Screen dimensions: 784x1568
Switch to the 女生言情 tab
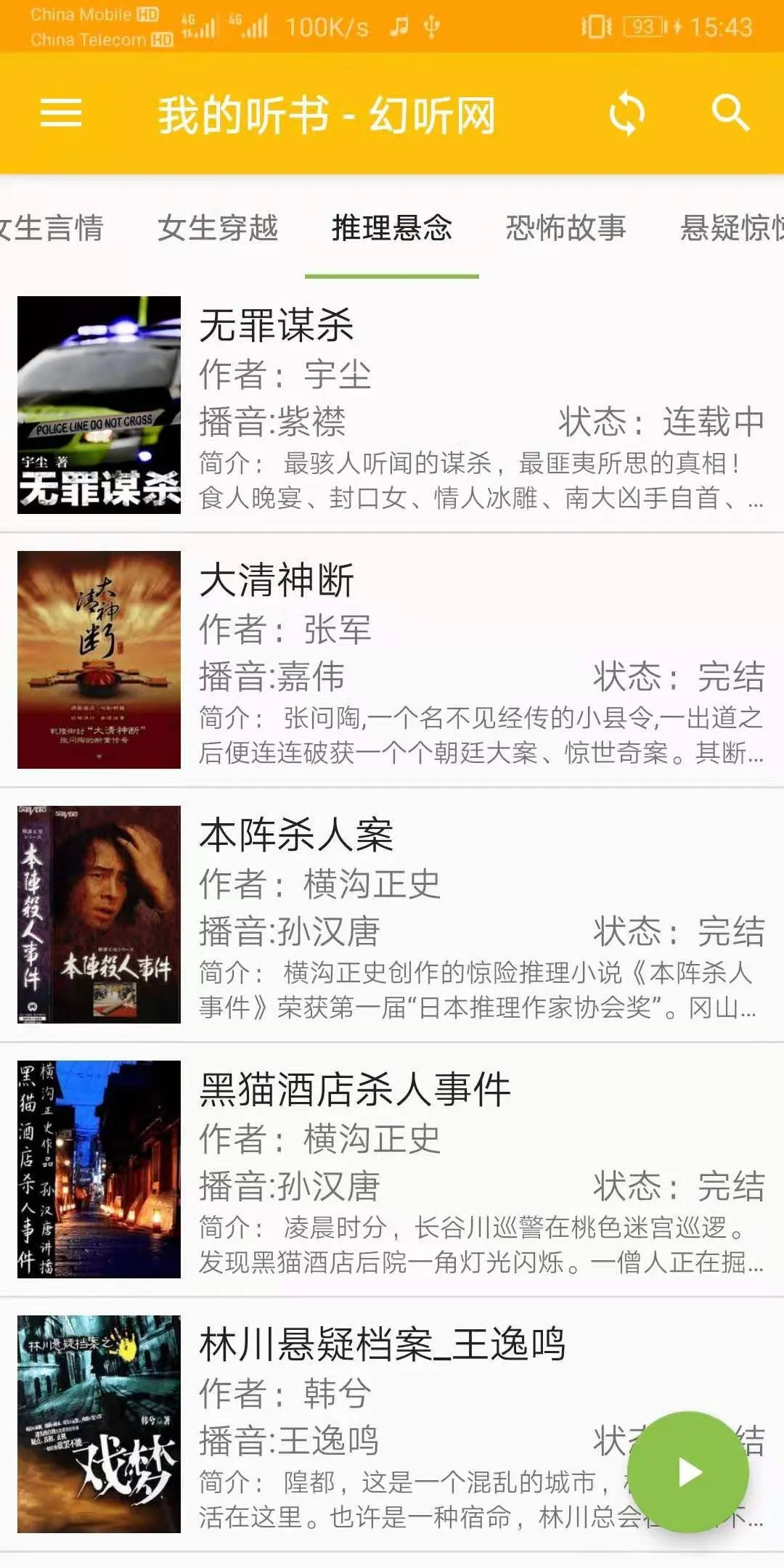point(52,228)
